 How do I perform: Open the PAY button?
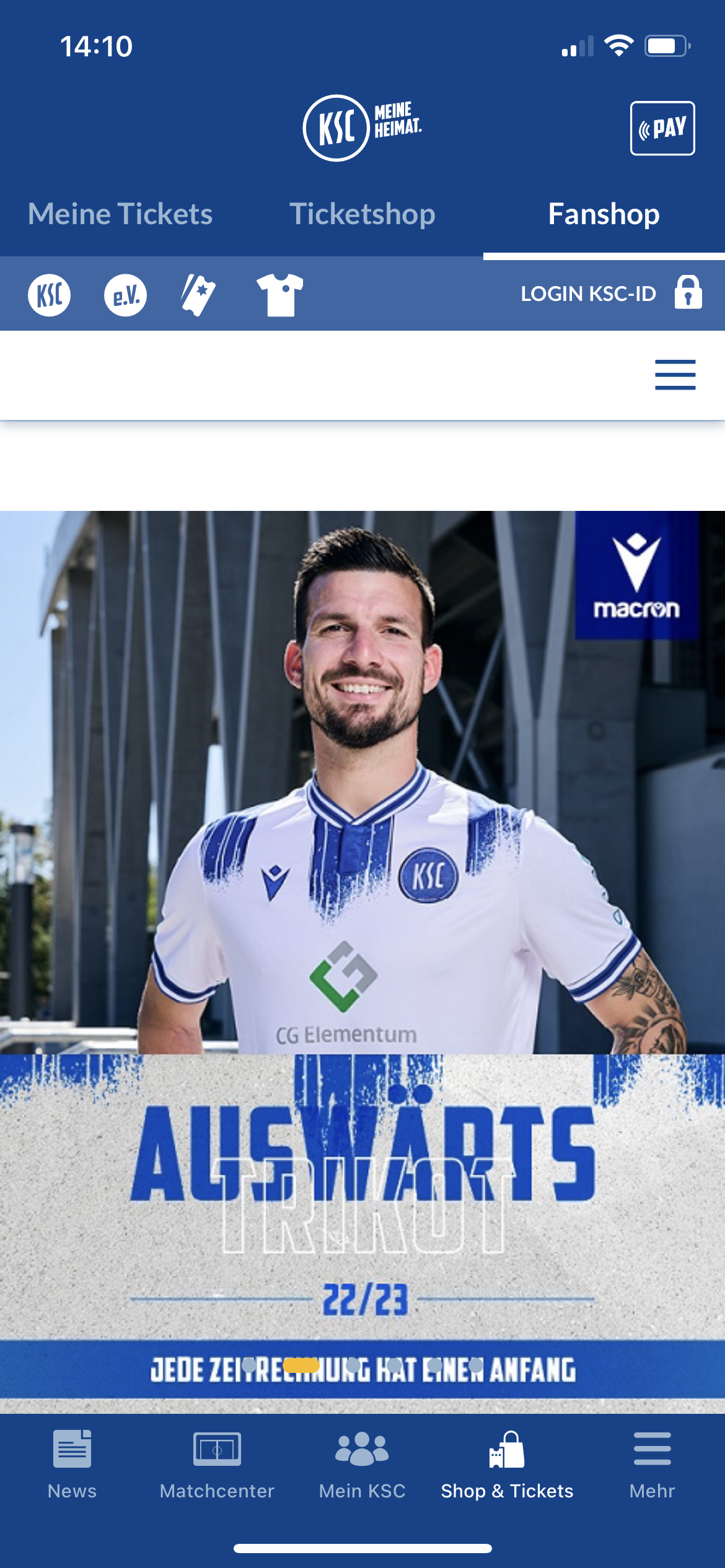(x=662, y=128)
